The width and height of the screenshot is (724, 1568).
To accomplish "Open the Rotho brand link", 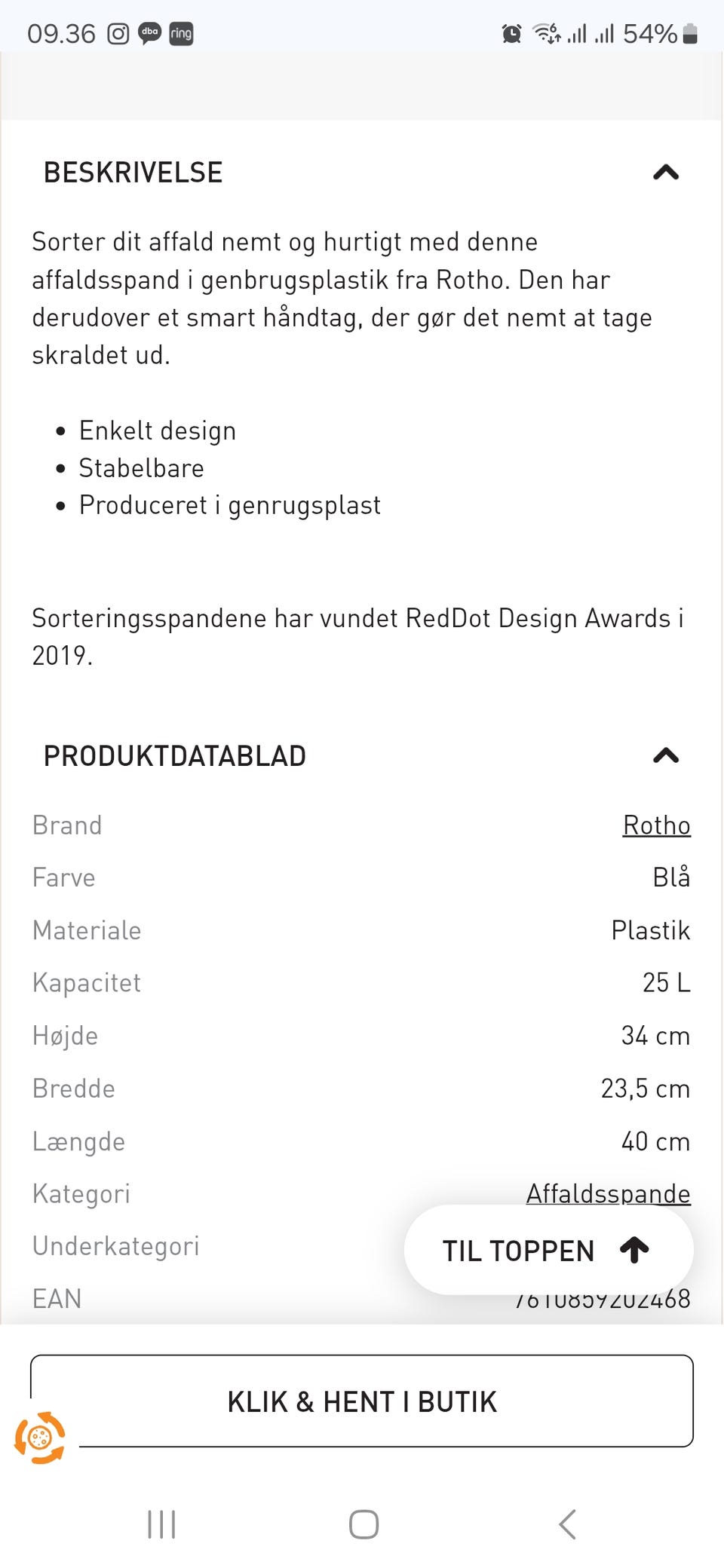I will (656, 825).
